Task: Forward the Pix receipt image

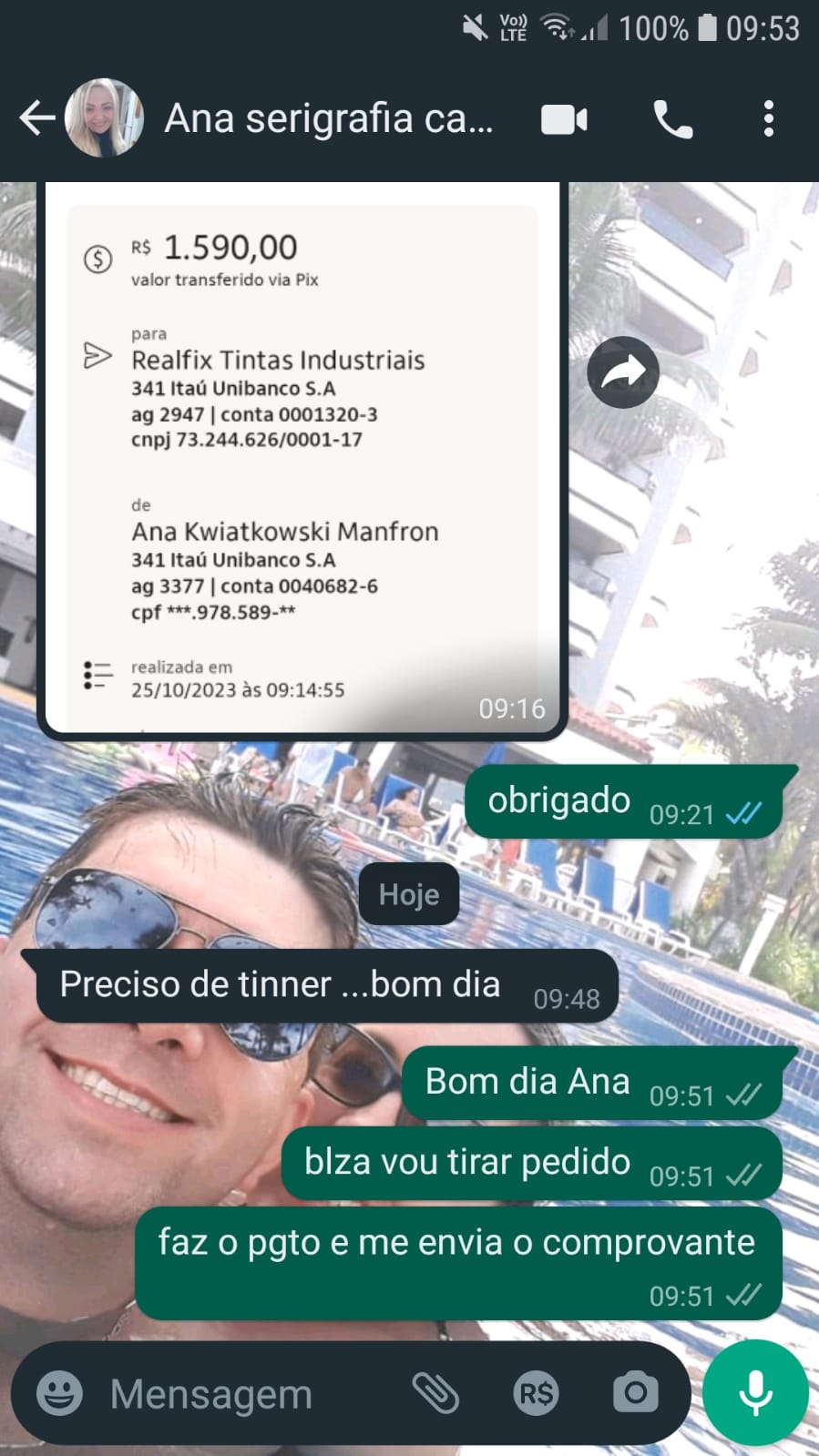Action: click(x=623, y=372)
